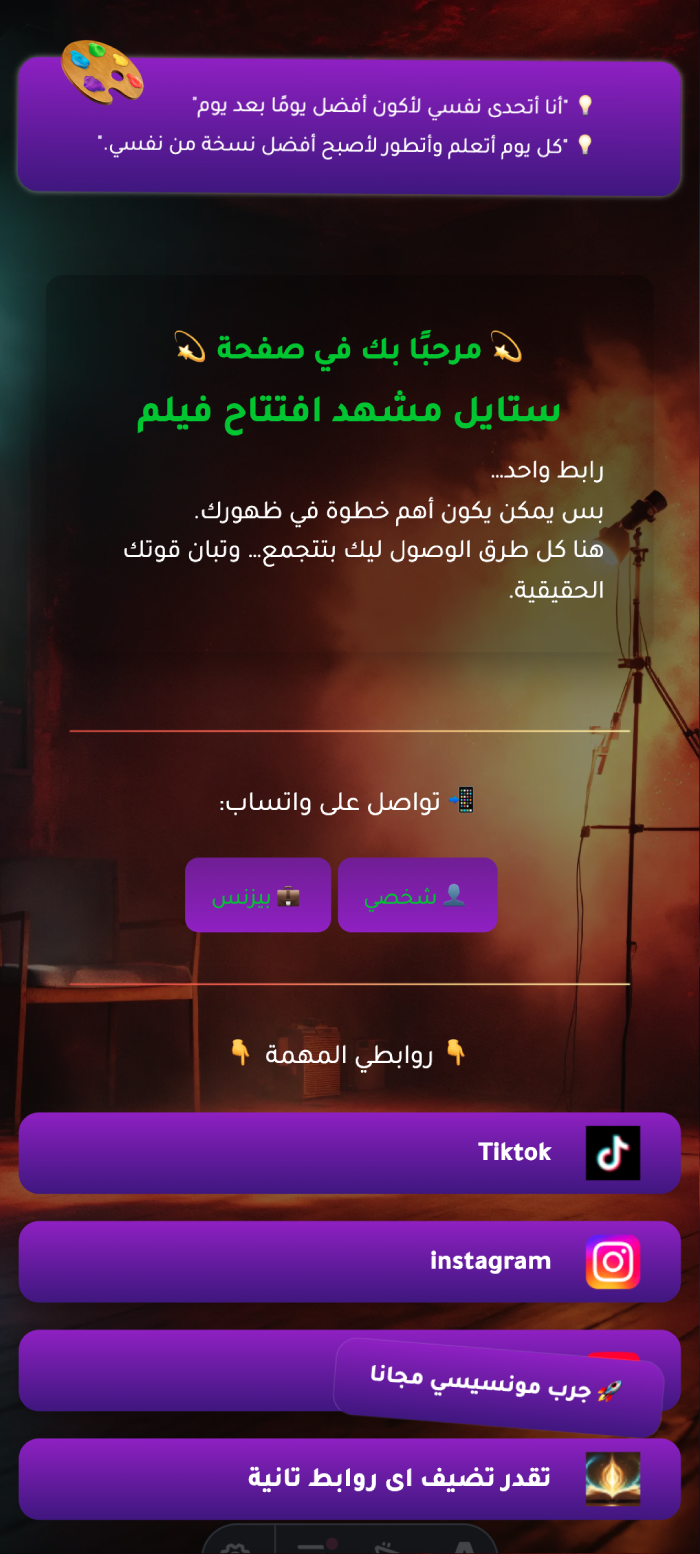Open the business WhatsApp button بيزنس

257,895
